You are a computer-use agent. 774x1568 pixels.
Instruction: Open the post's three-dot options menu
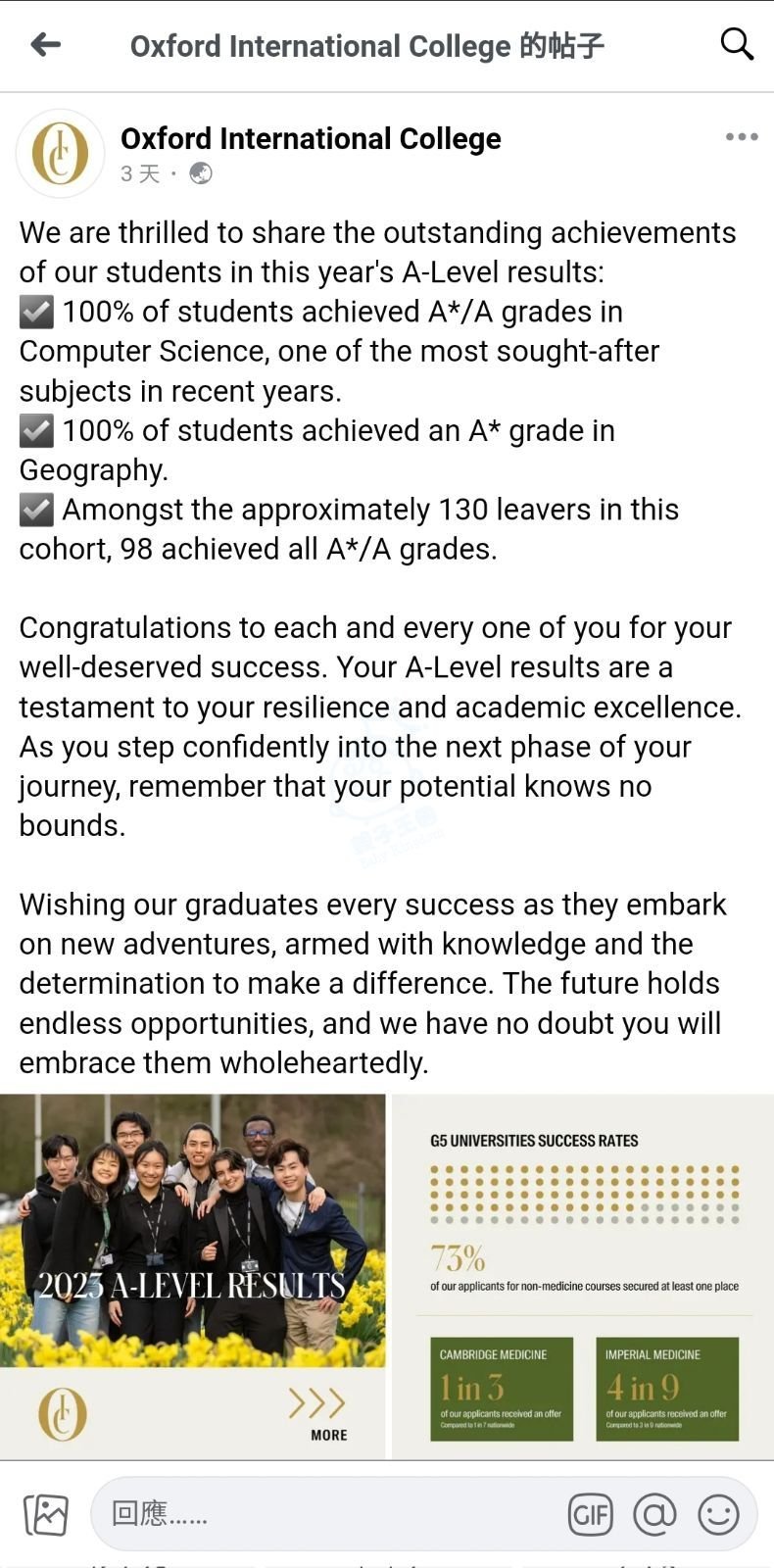[x=741, y=137]
